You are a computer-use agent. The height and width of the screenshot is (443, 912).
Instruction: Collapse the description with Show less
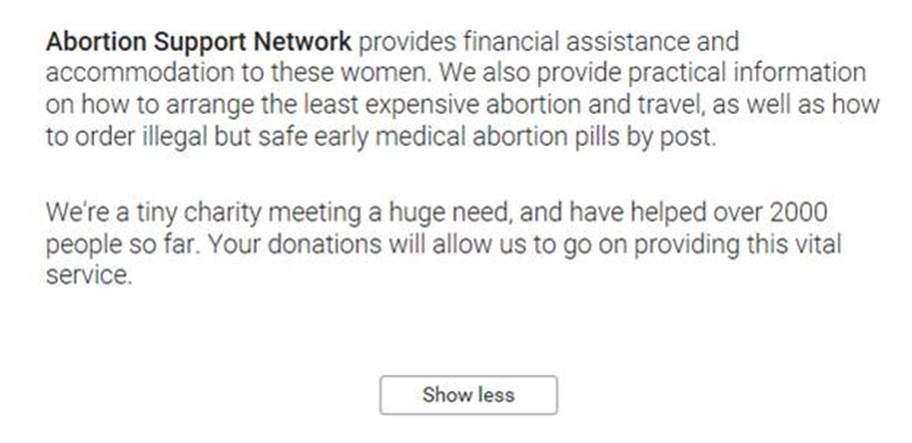[x=468, y=395]
